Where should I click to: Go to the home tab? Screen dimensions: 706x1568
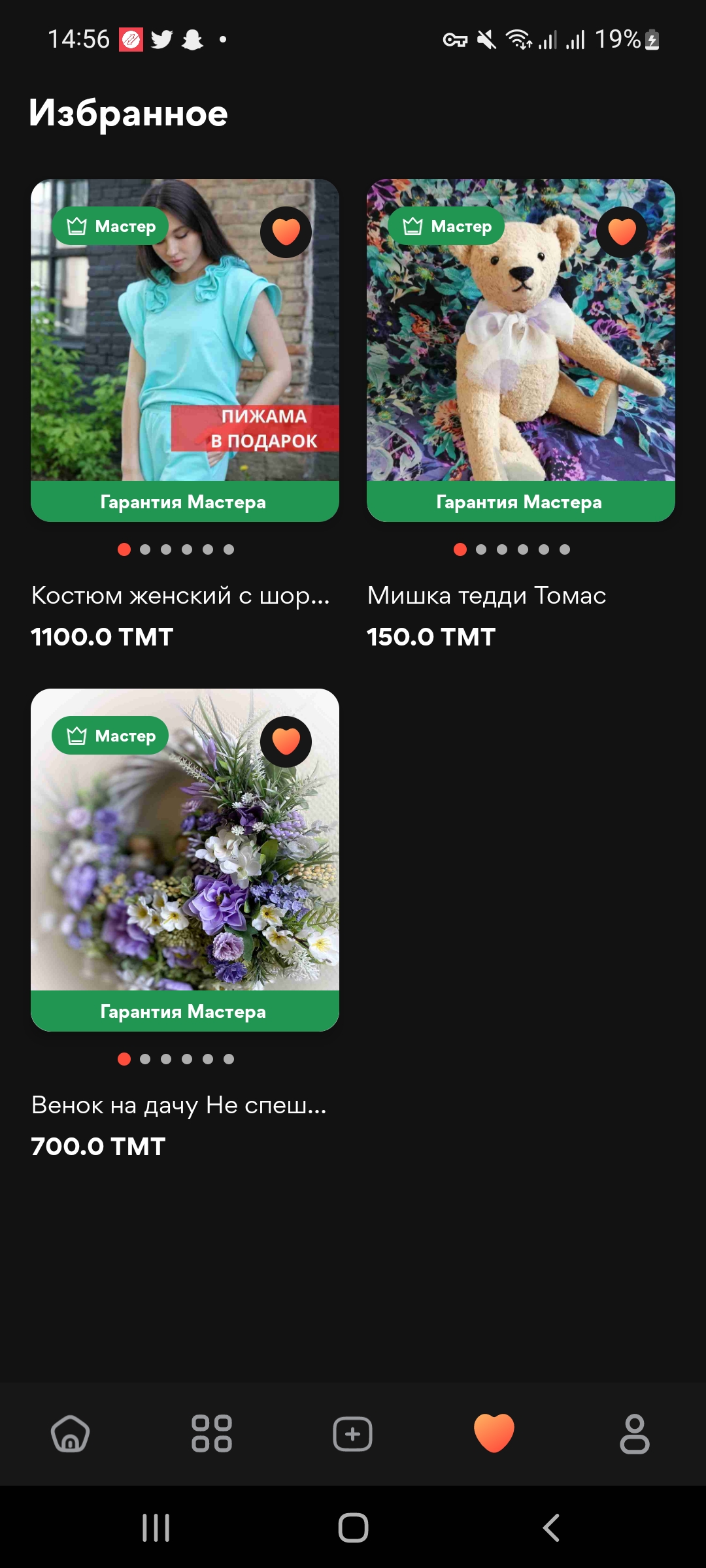pos(71,1433)
